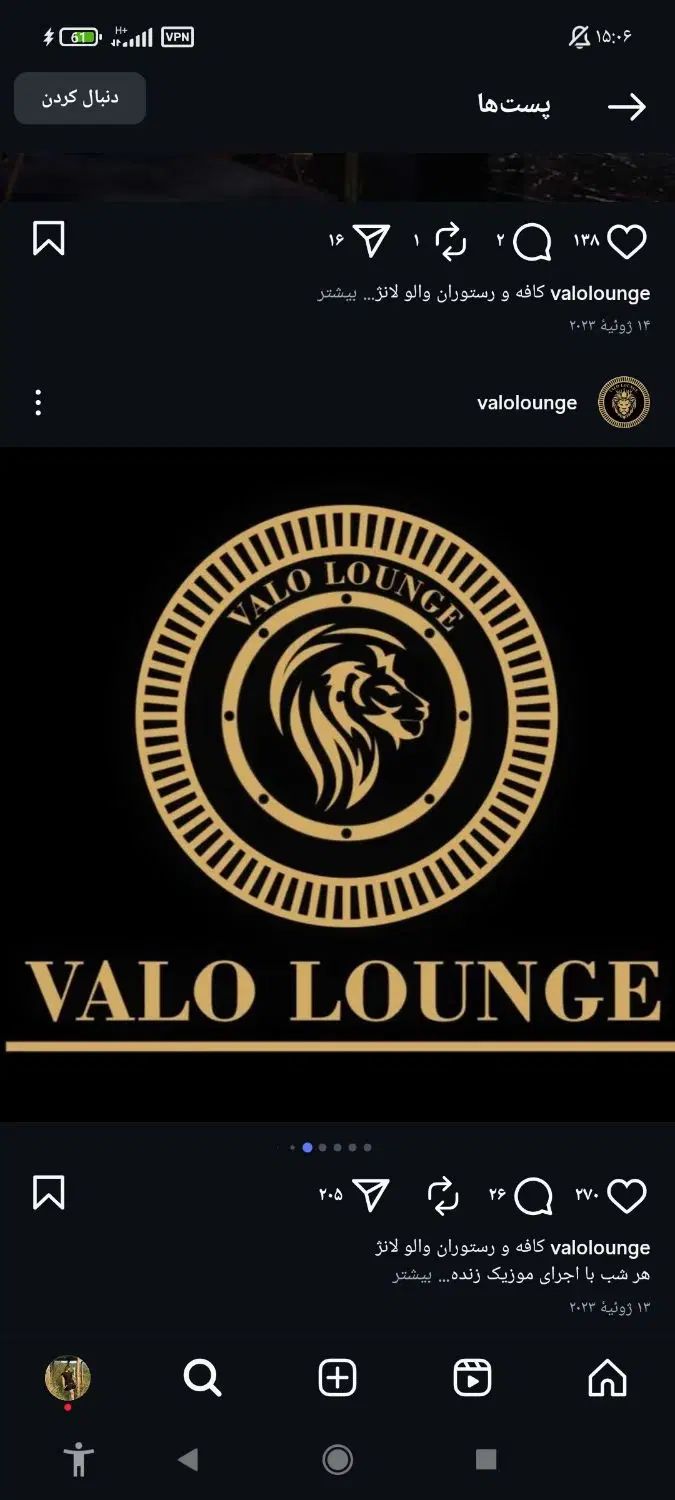The image size is (675, 1500).
Task: Expand caption with بیشتر on ۱۳ ژوئیهٔ post
Action: [x=412, y=1275]
